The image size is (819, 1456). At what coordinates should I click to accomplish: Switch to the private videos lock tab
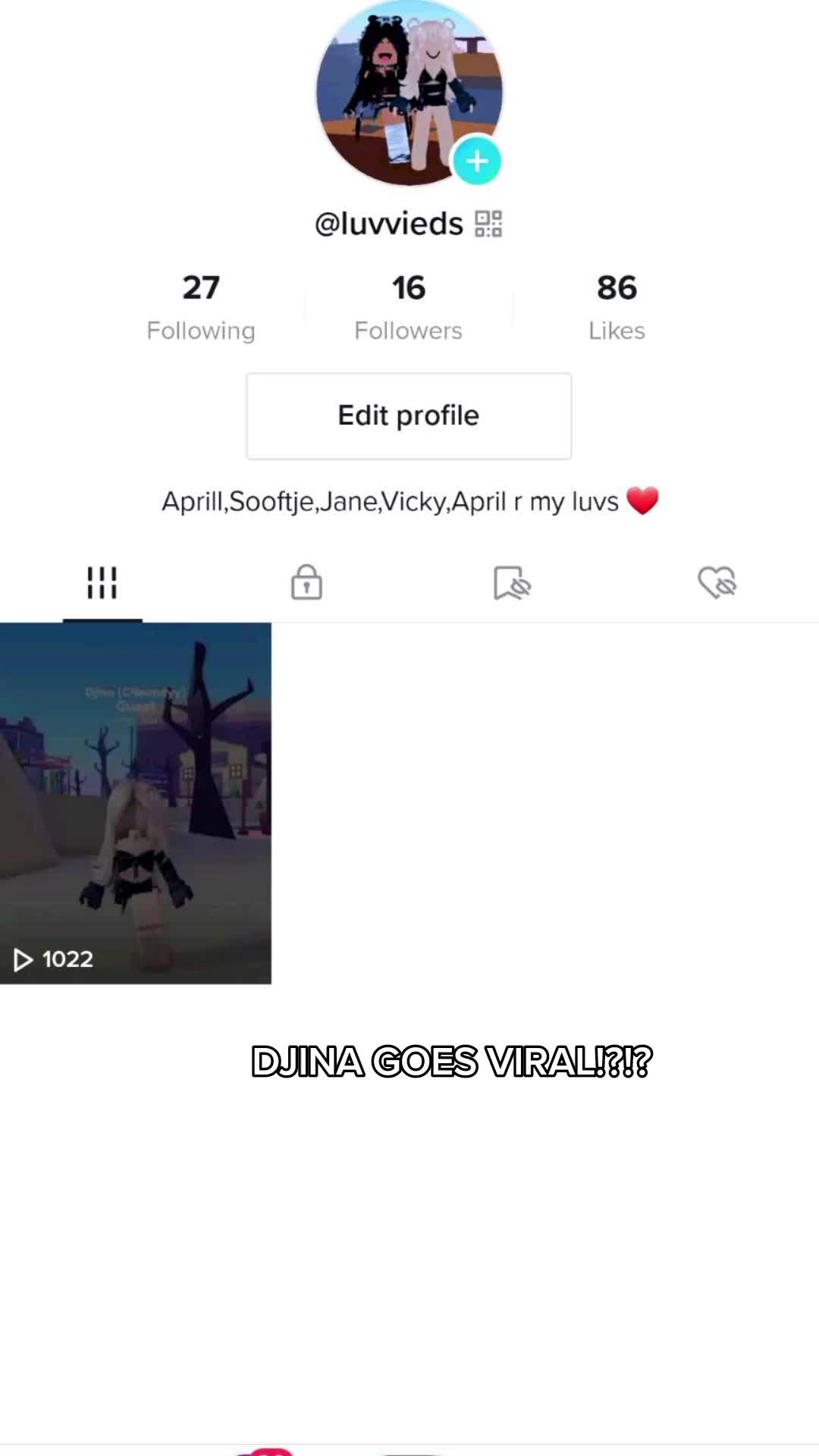coord(306,582)
